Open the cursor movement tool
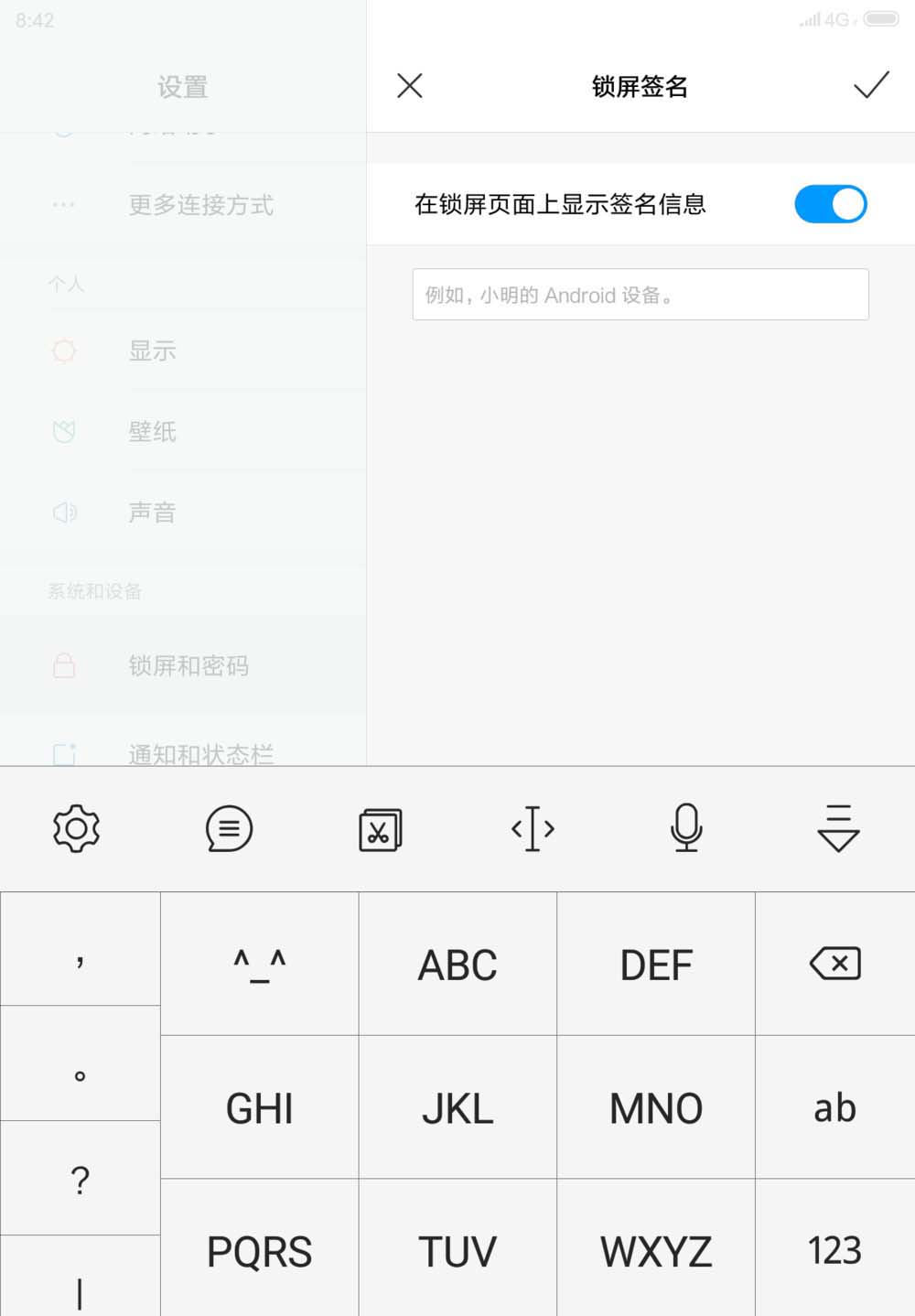Image resolution: width=915 pixels, height=1316 pixels. [x=533, y=829]
